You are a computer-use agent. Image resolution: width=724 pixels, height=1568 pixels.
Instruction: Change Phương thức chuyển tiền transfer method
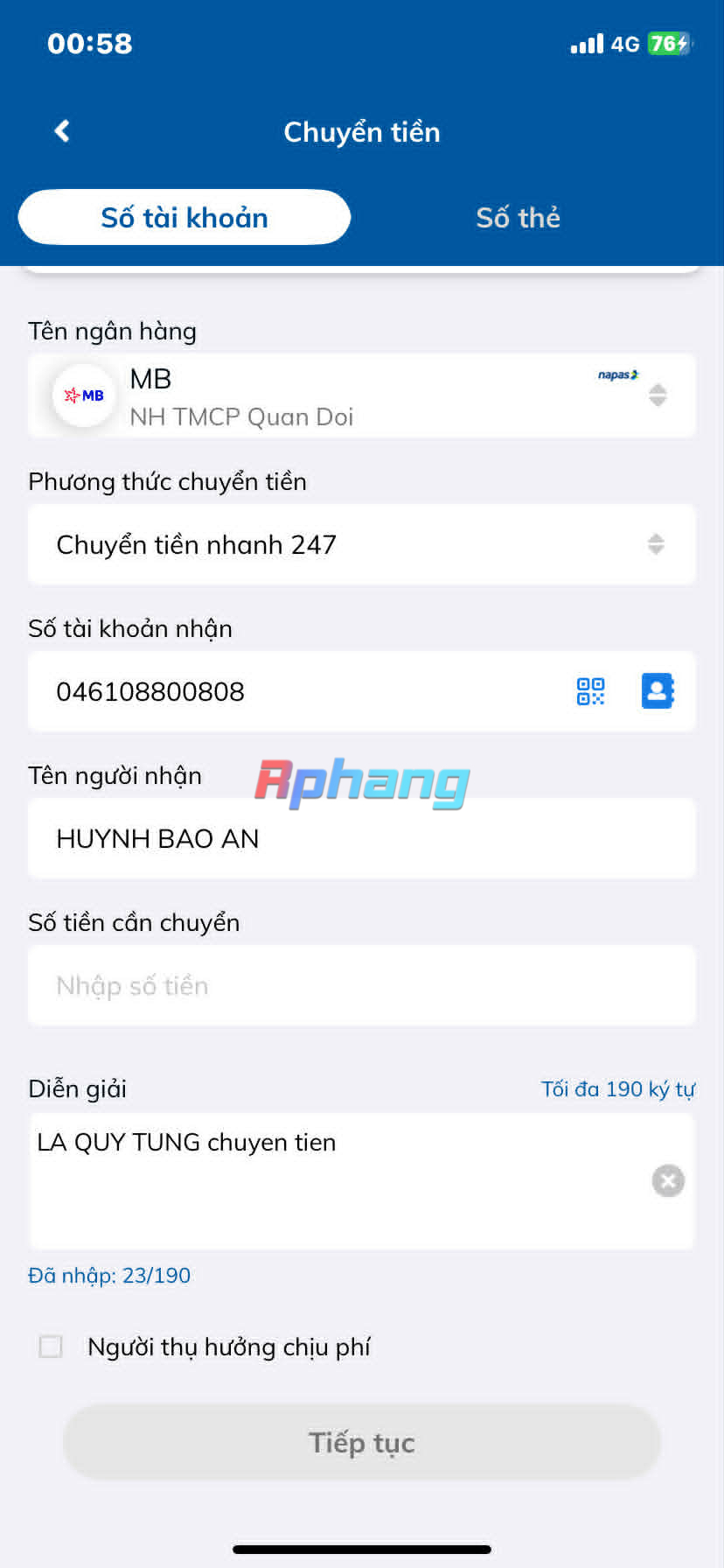(x=362, y=544)
